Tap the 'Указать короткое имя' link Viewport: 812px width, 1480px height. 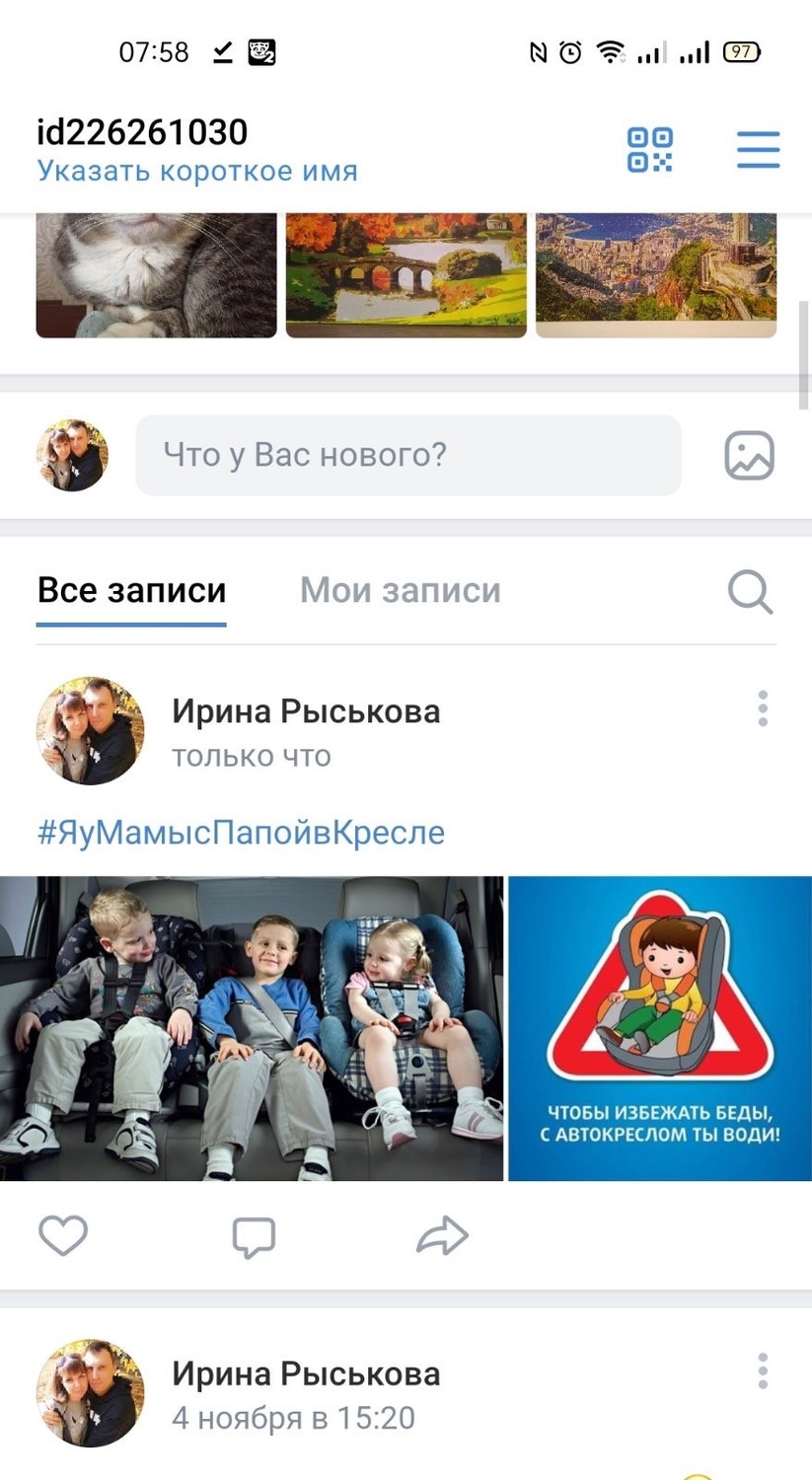(x=197, y=171)
